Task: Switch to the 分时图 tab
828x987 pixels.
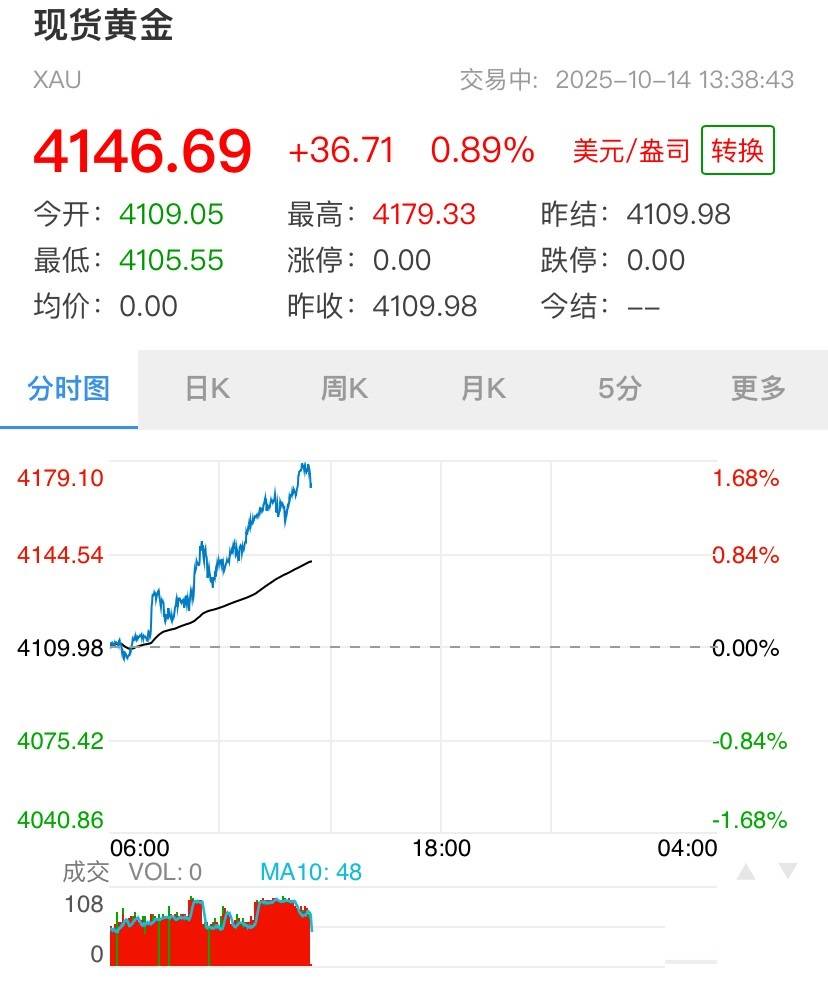Action: point(69,388)
